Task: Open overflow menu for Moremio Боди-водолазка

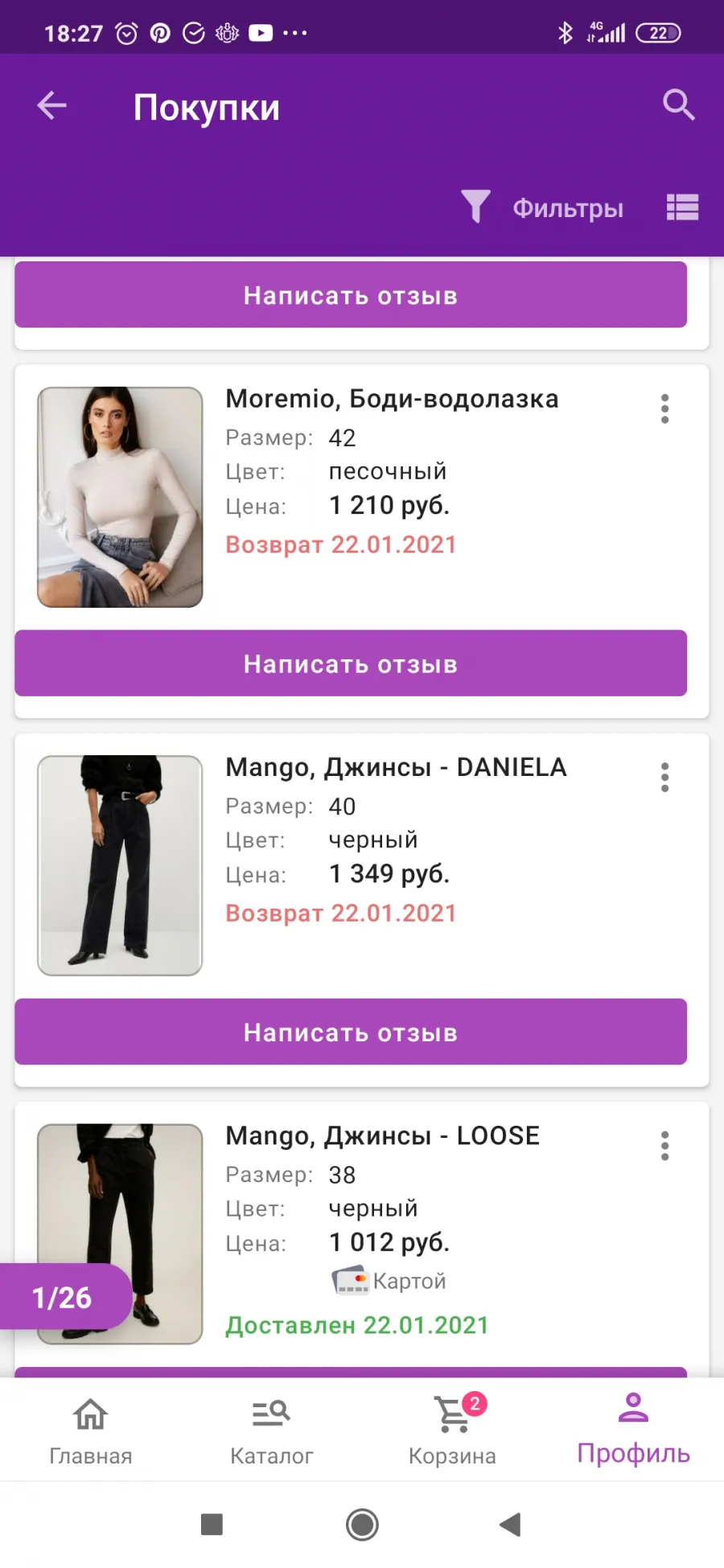Action: pyautogui.click(x=664, y=409)
